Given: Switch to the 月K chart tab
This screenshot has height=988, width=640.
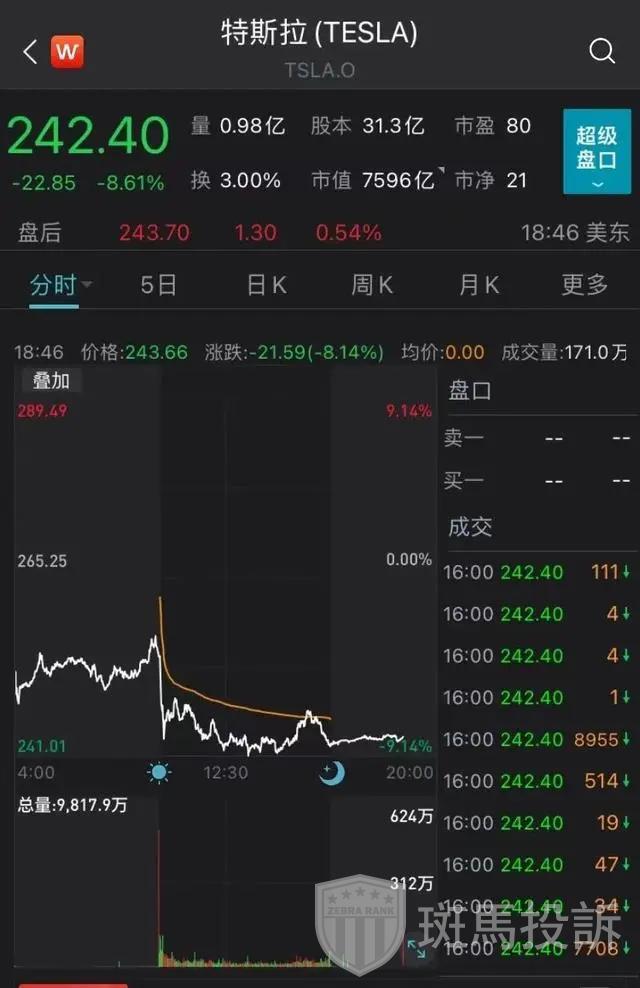Looking at the screenshot, I should coord(479,285).
